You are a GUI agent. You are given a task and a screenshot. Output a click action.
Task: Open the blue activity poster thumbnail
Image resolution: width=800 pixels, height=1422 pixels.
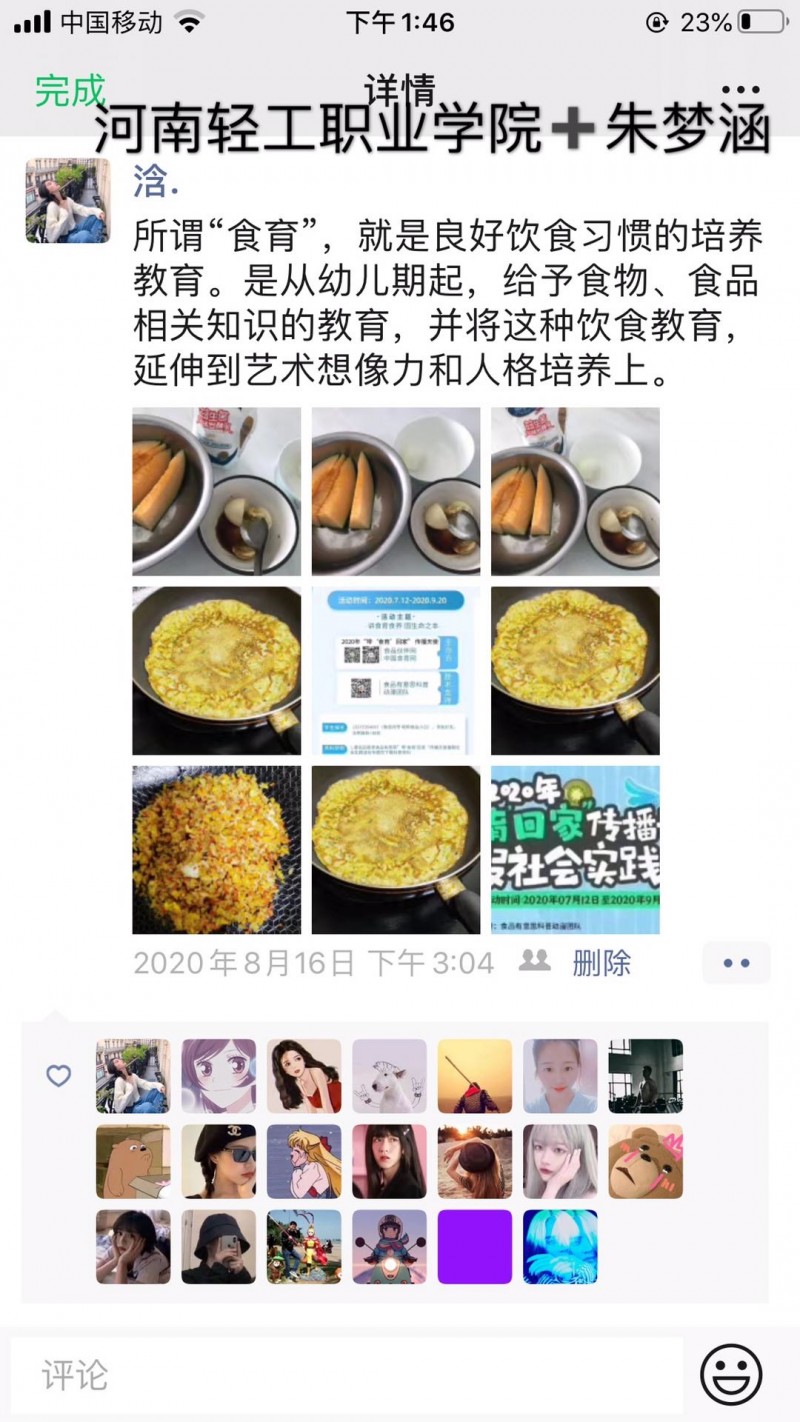pyautogui.click(x=396, y=670)
